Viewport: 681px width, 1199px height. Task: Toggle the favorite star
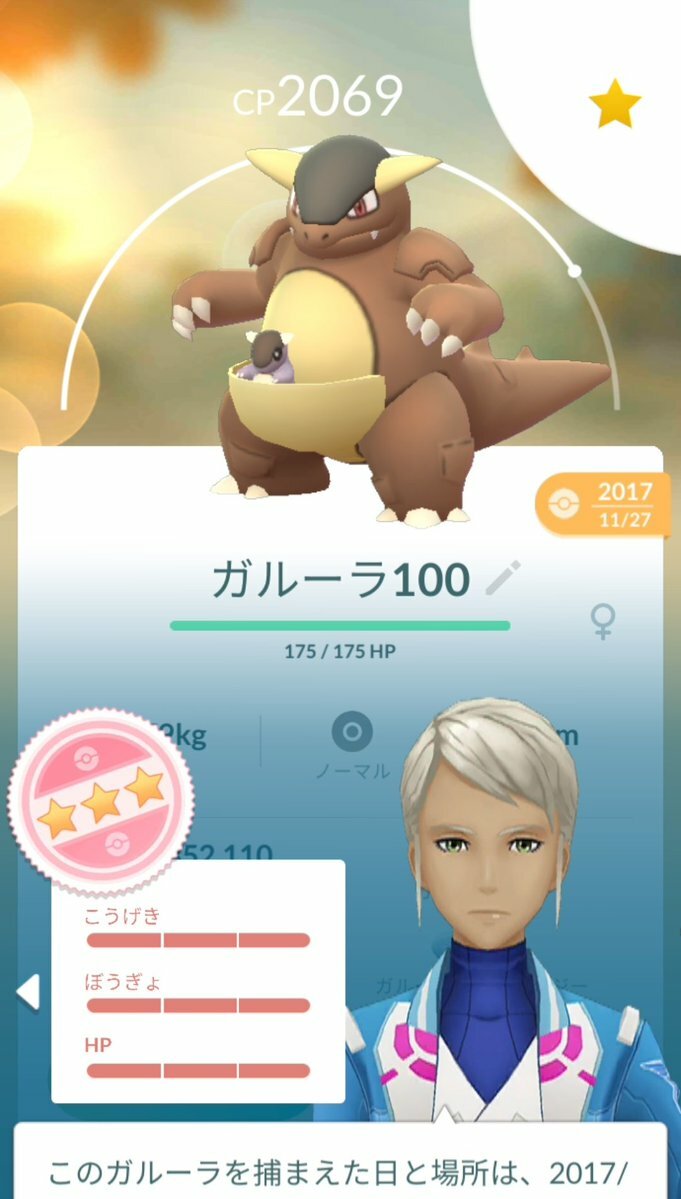point(614,104)
